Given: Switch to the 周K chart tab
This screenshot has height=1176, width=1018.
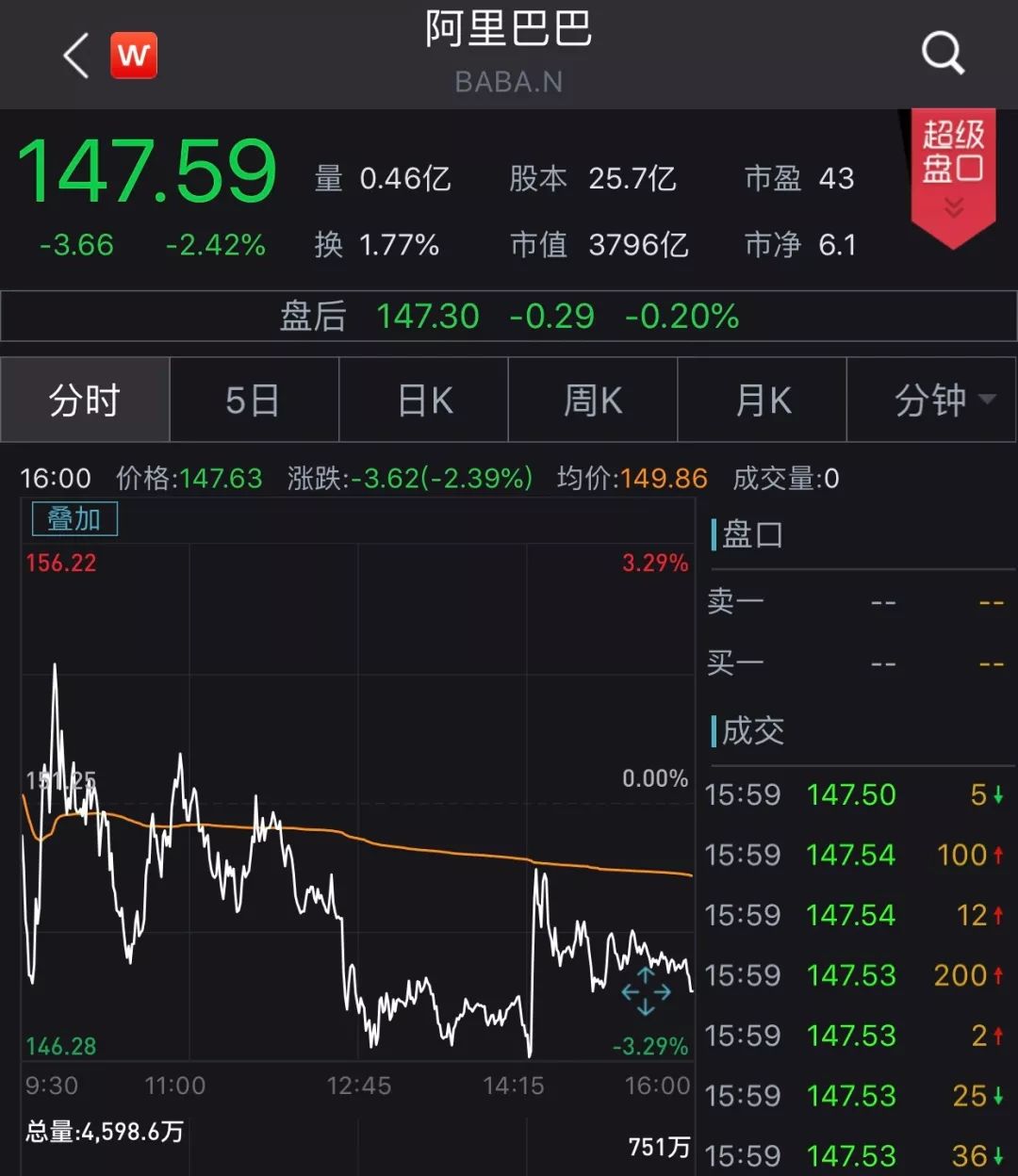Looking at the screenshot, I should click(x=593, y=400).
